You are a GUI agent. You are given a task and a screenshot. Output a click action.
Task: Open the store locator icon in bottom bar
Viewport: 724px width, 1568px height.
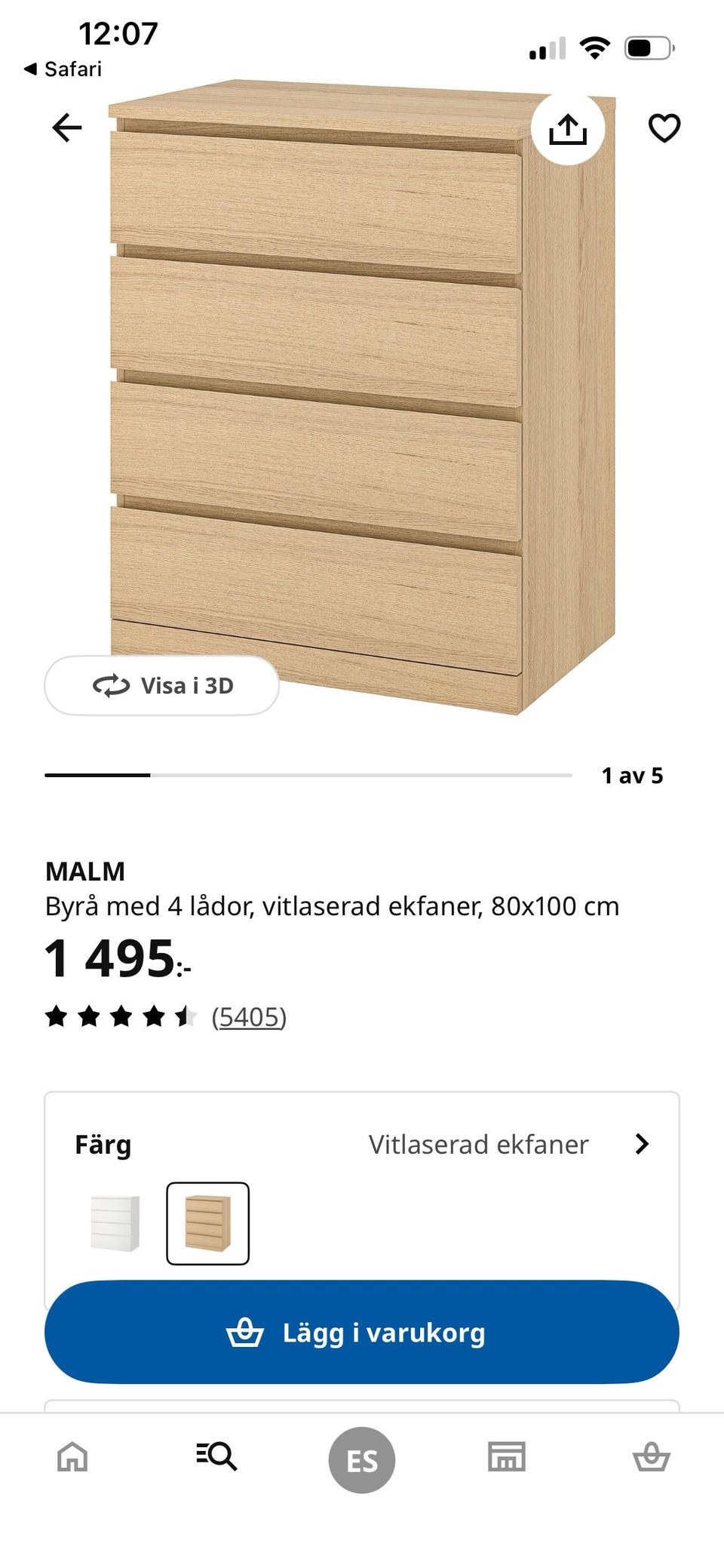pos(507,1459)
